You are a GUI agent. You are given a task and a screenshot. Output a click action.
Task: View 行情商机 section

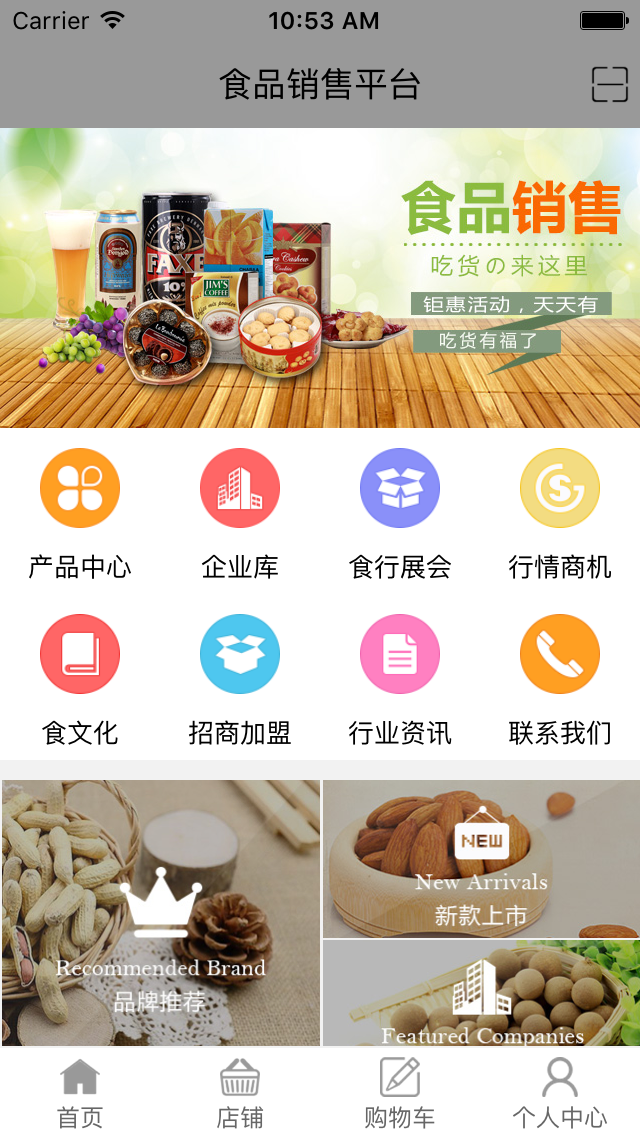tap(560, 489)
